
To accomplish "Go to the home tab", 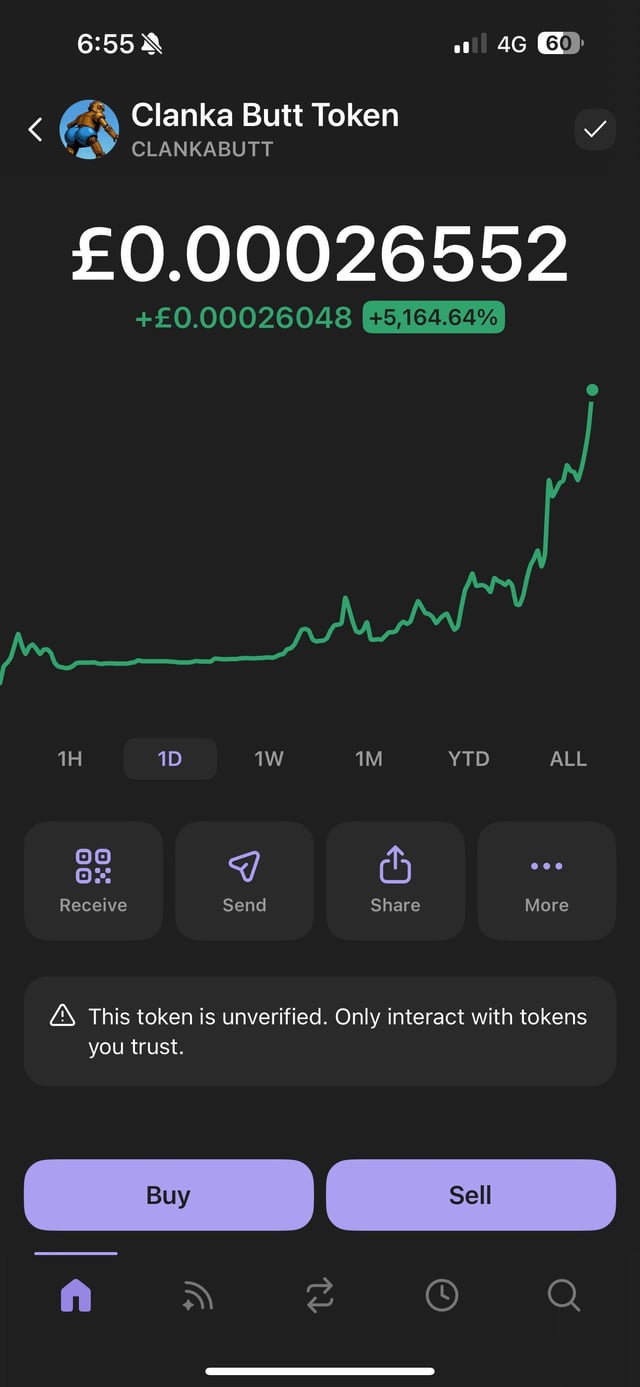I will click(x=76, y=1296).
